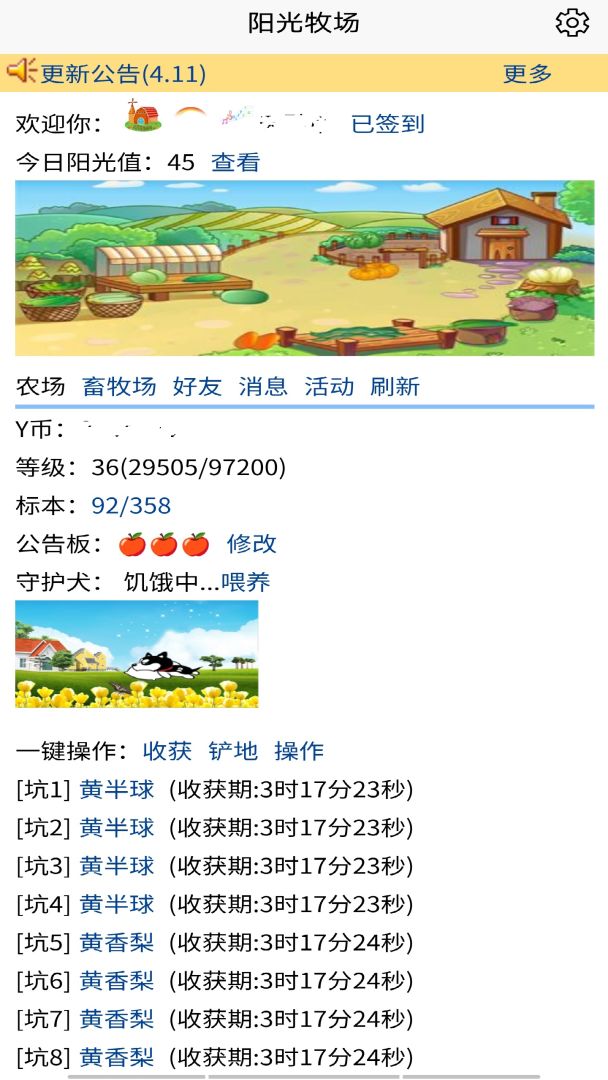
Task: Open 黄半球 in 坑3
Action: (x=117, y=866)
